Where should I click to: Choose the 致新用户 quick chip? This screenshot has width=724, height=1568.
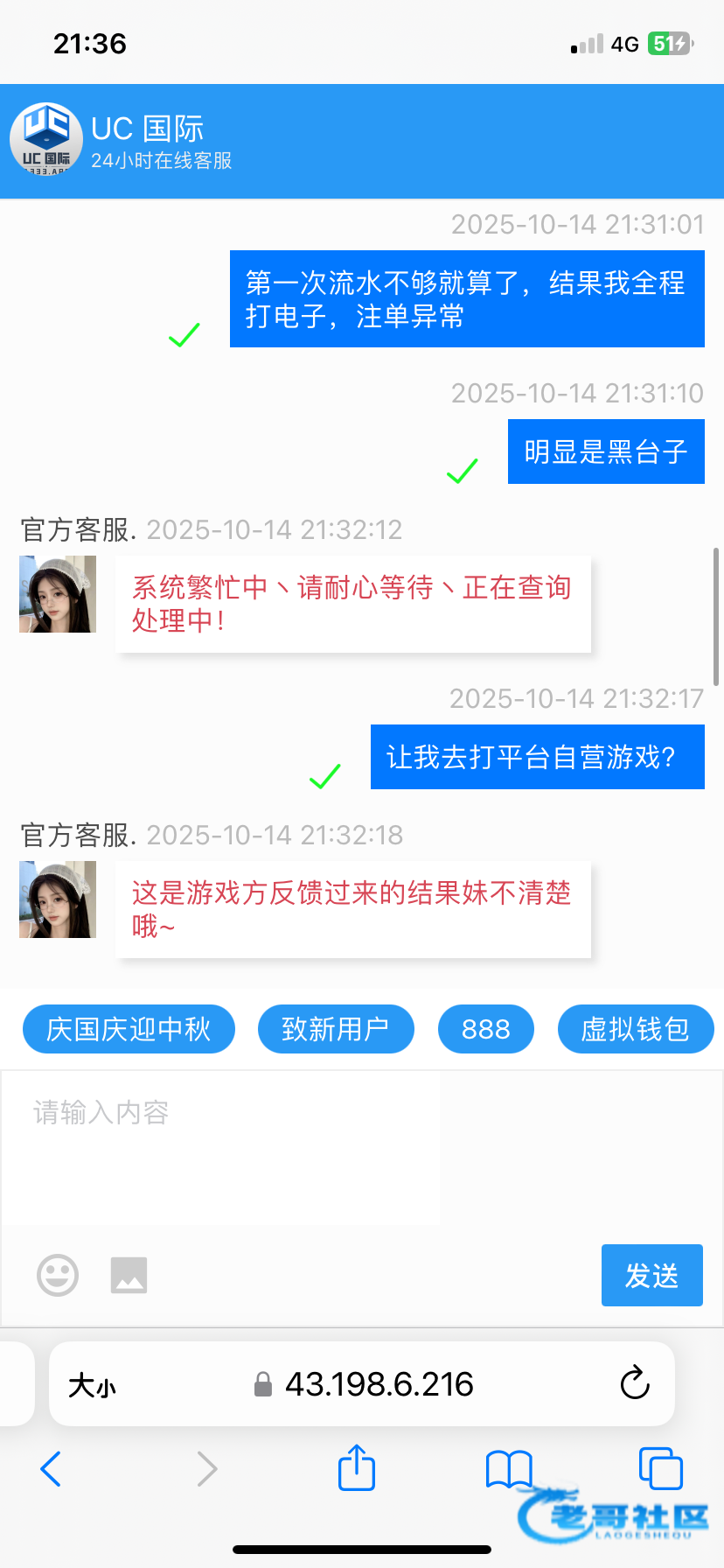(x=336, y=1029)
